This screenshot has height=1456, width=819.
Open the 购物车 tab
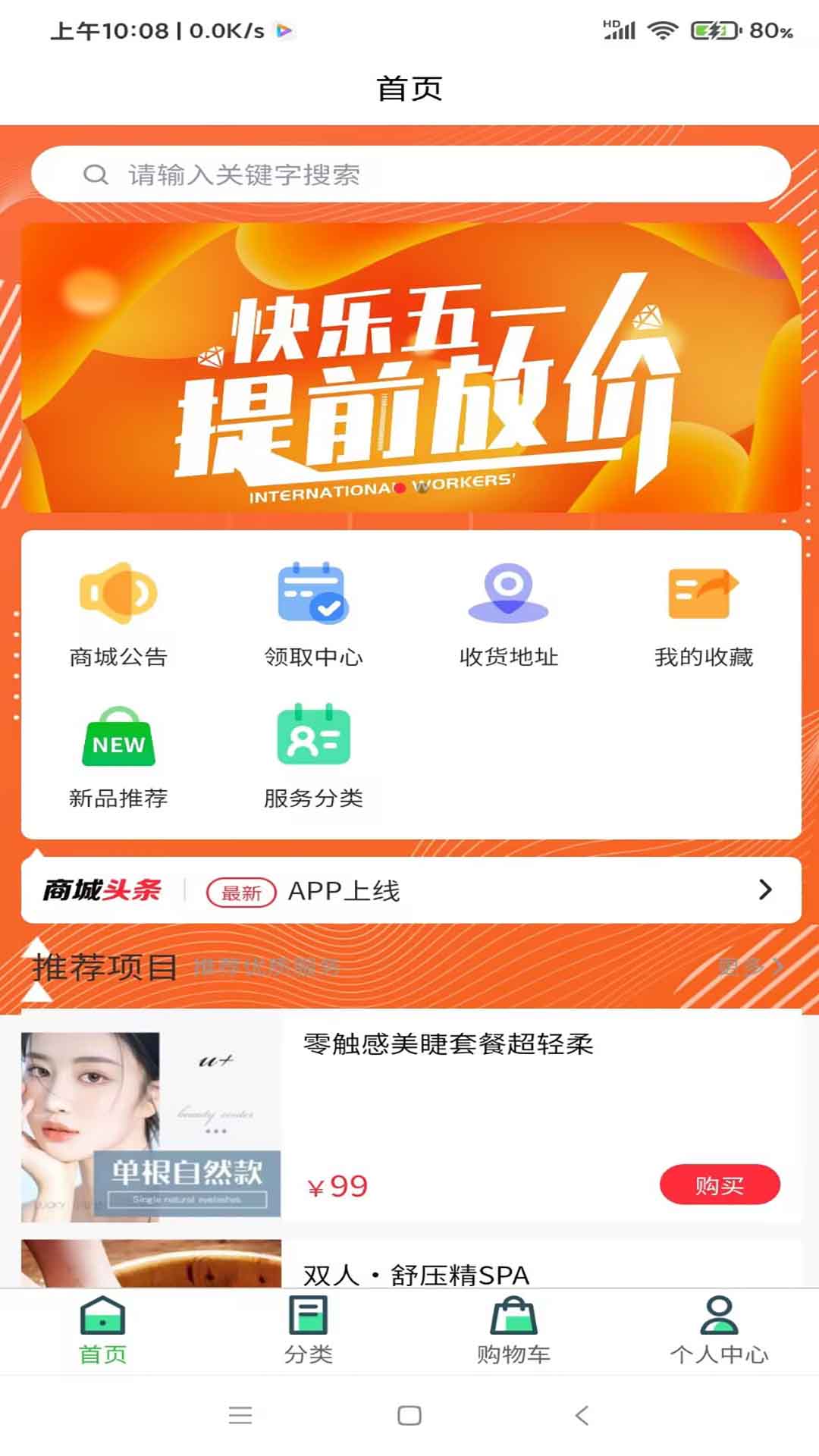[x=513, y=1331]
